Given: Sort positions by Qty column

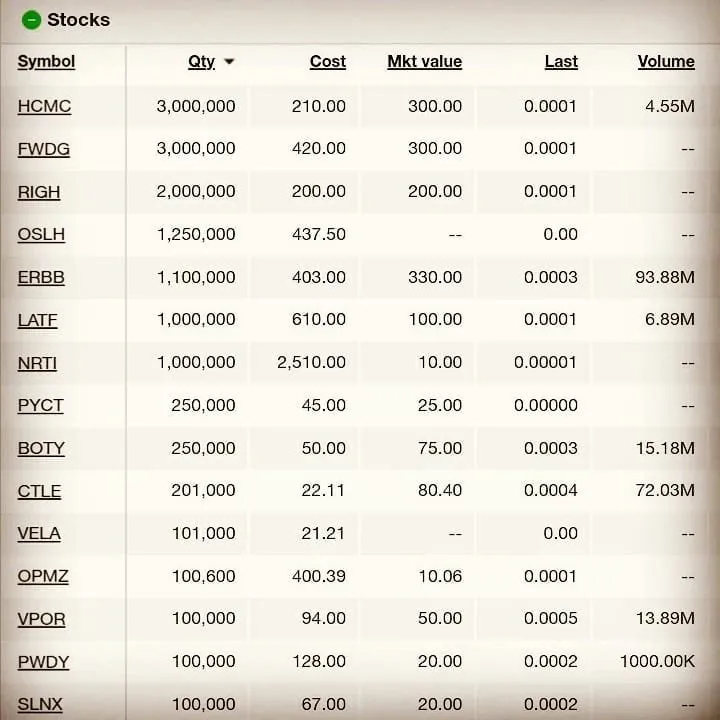Looking at the screenshot, I should click(x=202, y=62).
